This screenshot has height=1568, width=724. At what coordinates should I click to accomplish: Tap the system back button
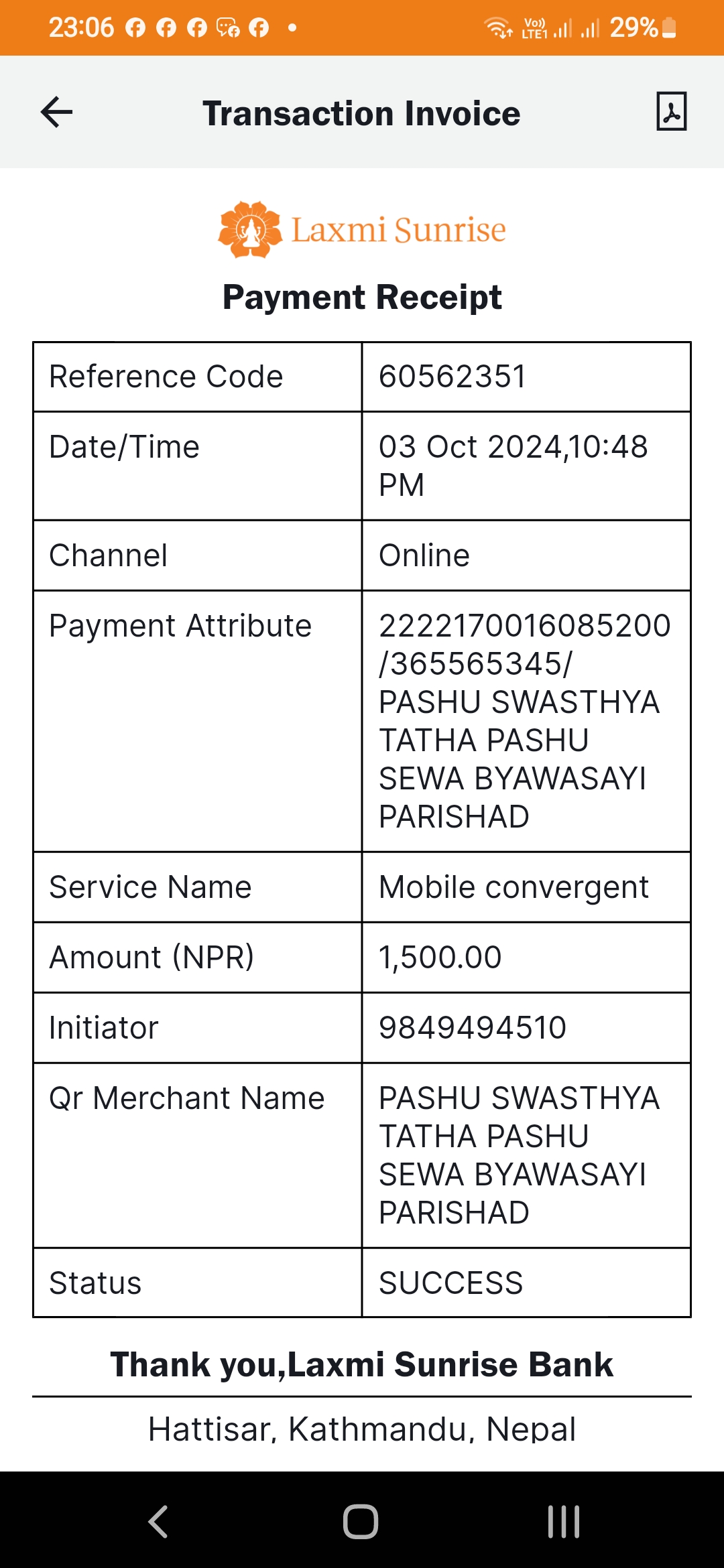pos(158,1521)
